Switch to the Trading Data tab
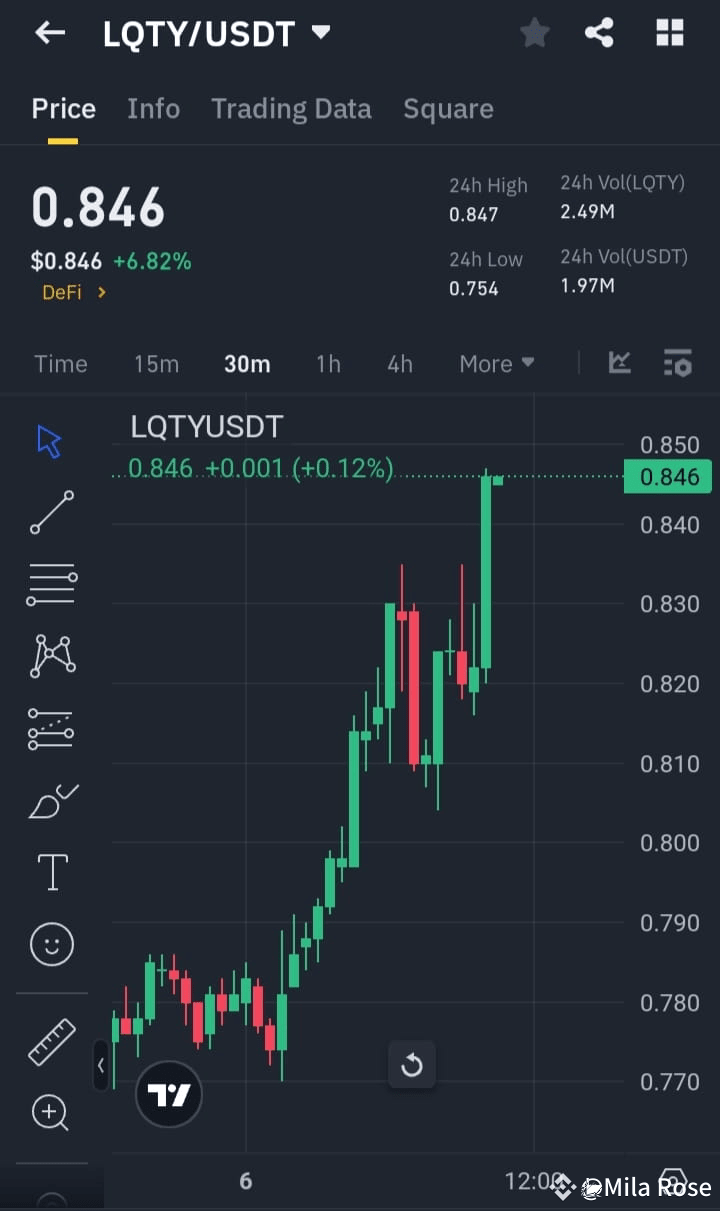The image size is (720, 1211). 291,108
